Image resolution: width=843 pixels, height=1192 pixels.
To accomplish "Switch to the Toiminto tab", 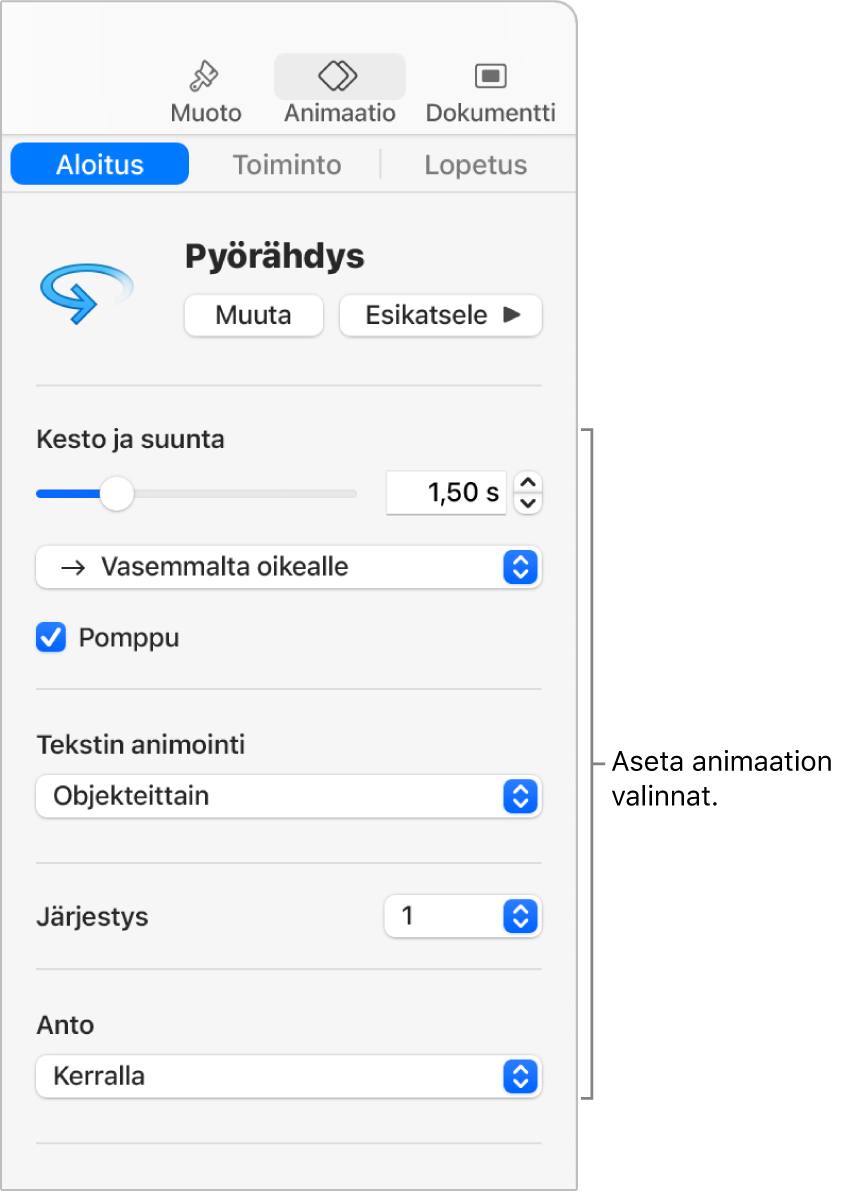I will point(287,164).
